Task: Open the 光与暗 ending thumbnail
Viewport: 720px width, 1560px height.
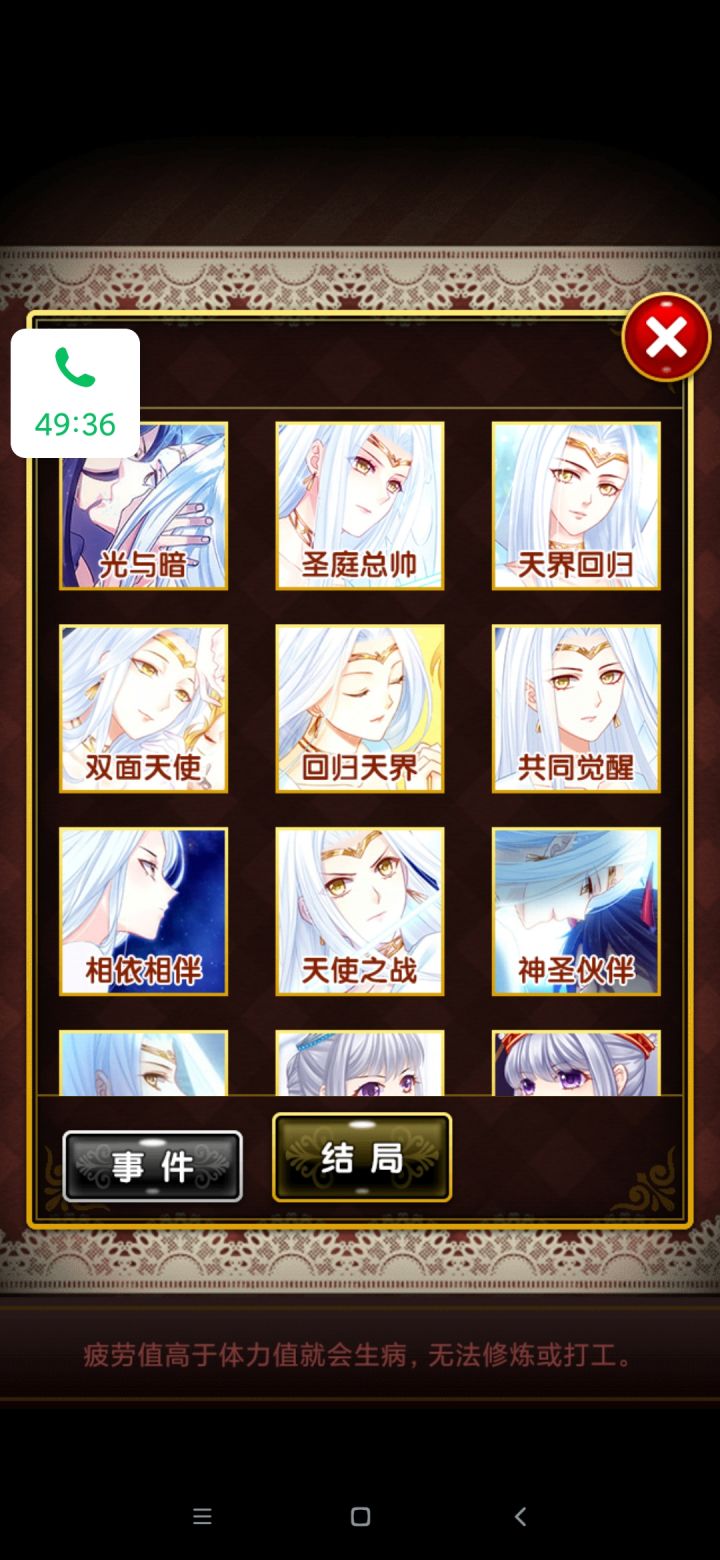Action: coord(143,506)
